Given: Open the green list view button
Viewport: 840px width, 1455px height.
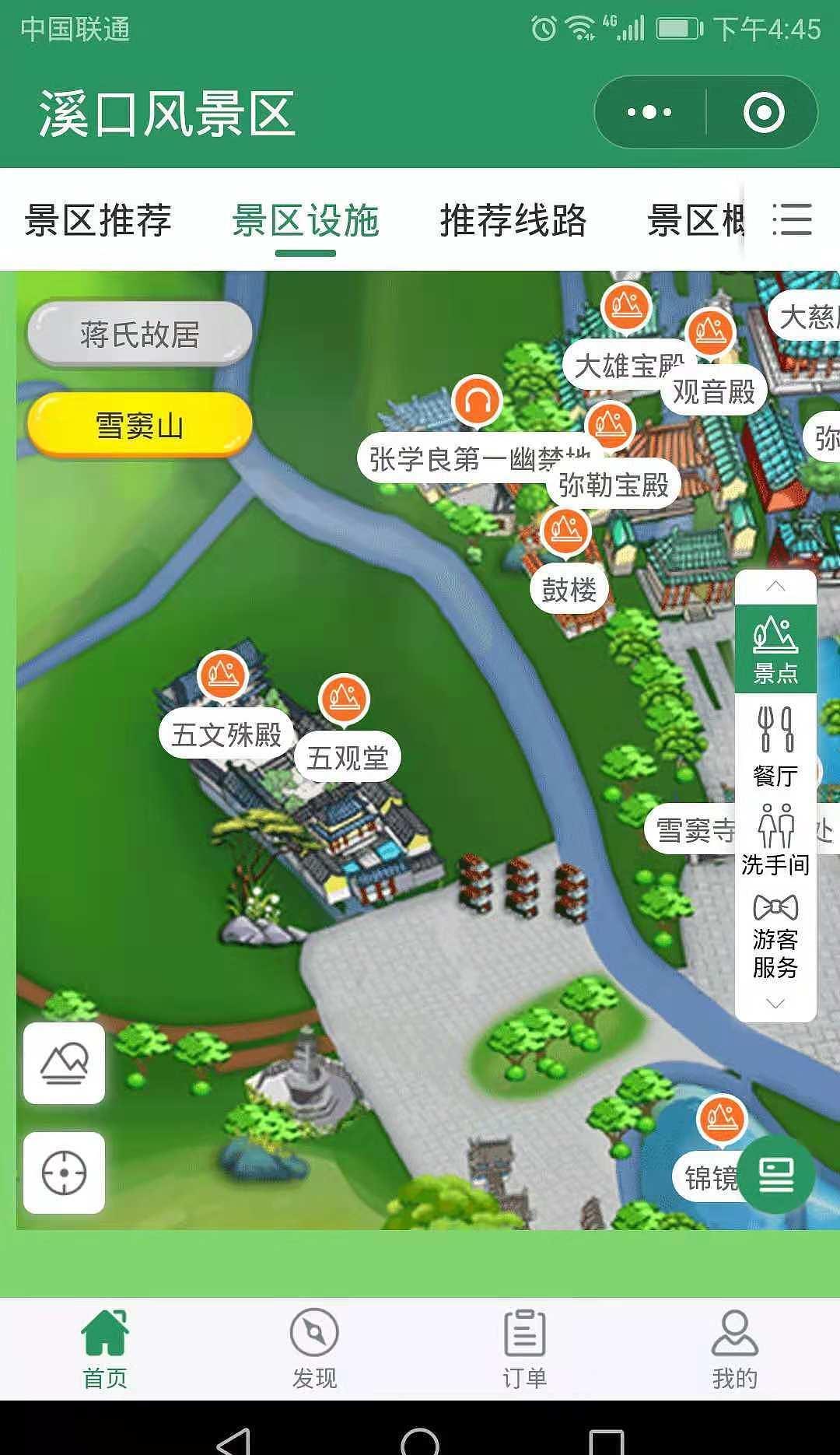Looking at the screenshot, I should click(775, 1174).
